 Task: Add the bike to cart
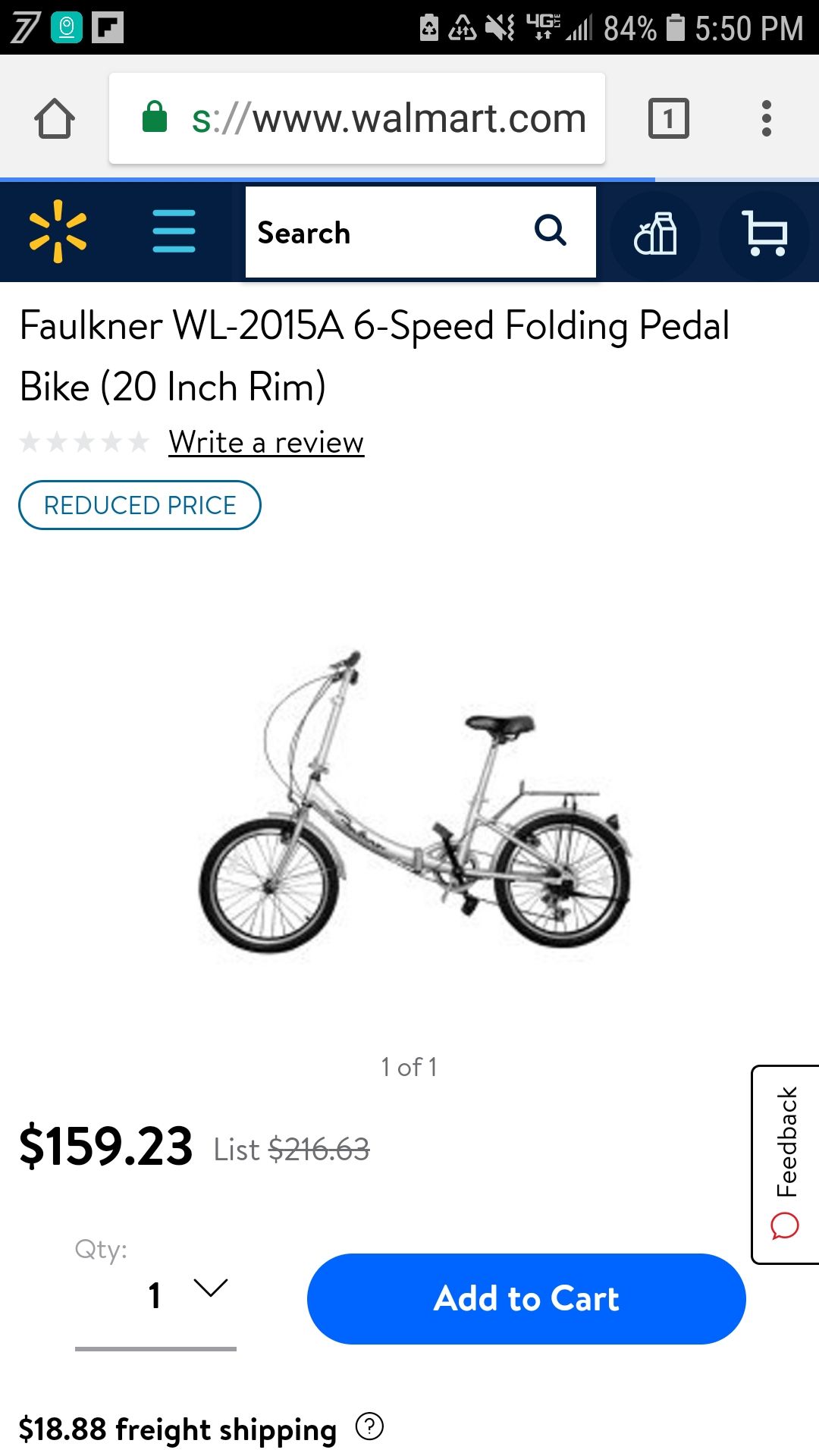pyautogui.click(x=526, y=1298)
